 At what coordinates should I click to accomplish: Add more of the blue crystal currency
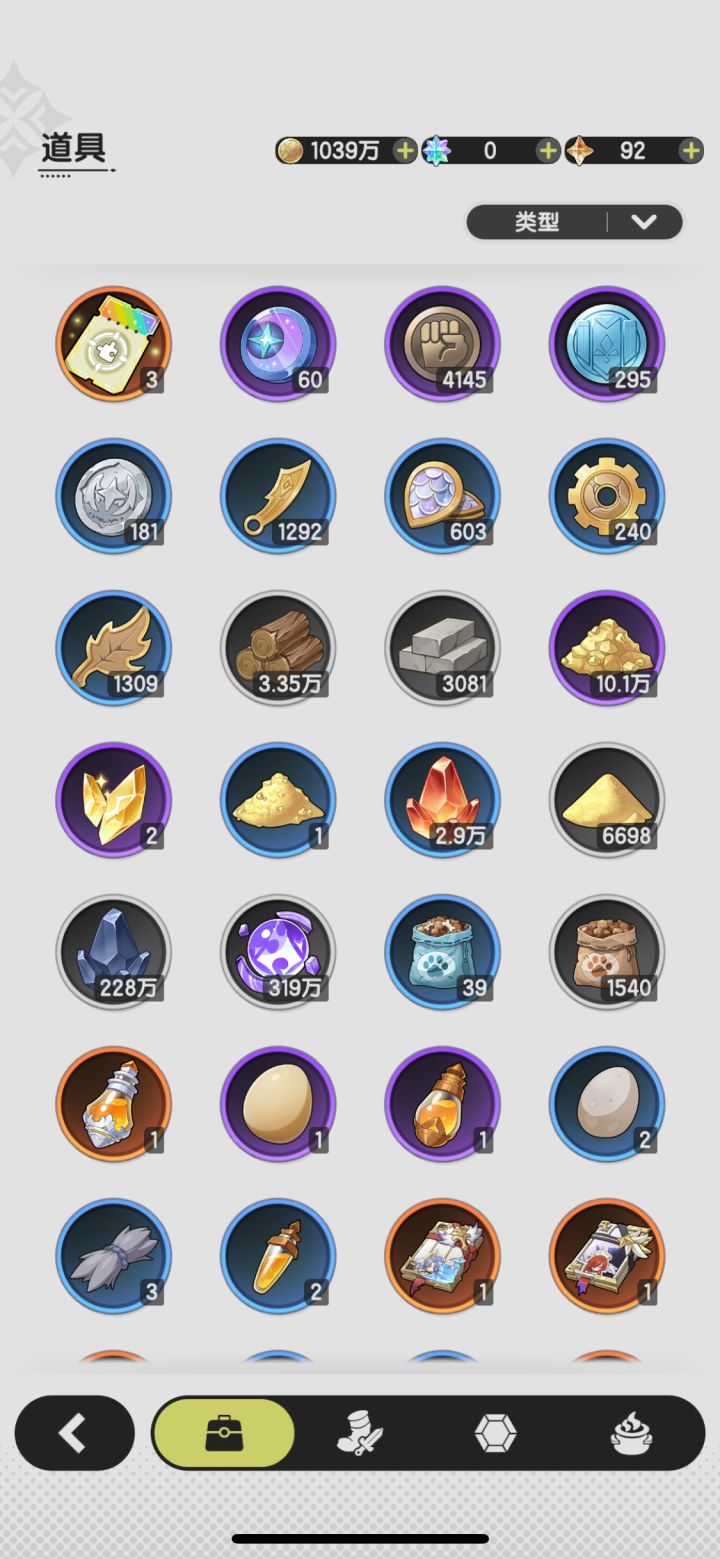(x=547, y=151)
